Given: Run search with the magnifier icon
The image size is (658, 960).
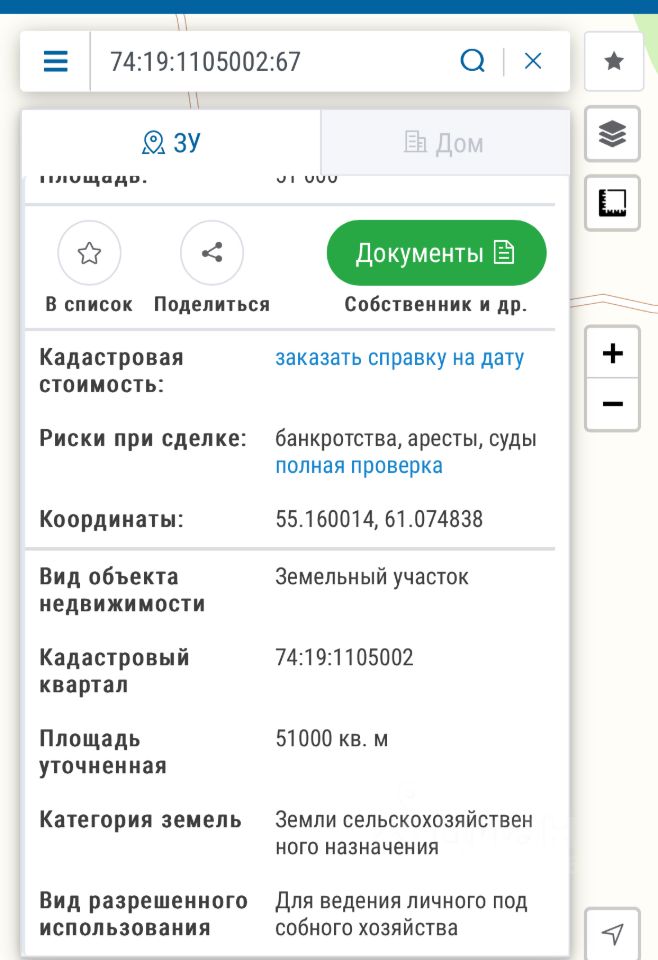Looking at the screenshot, I should (472, 62).
